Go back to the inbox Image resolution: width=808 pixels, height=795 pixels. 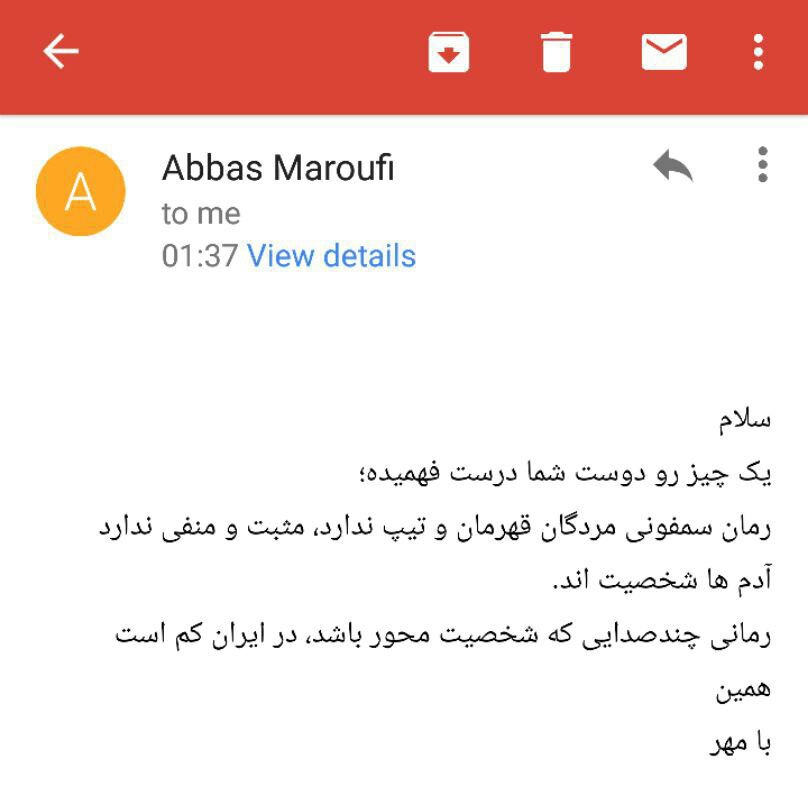point(61,51)
